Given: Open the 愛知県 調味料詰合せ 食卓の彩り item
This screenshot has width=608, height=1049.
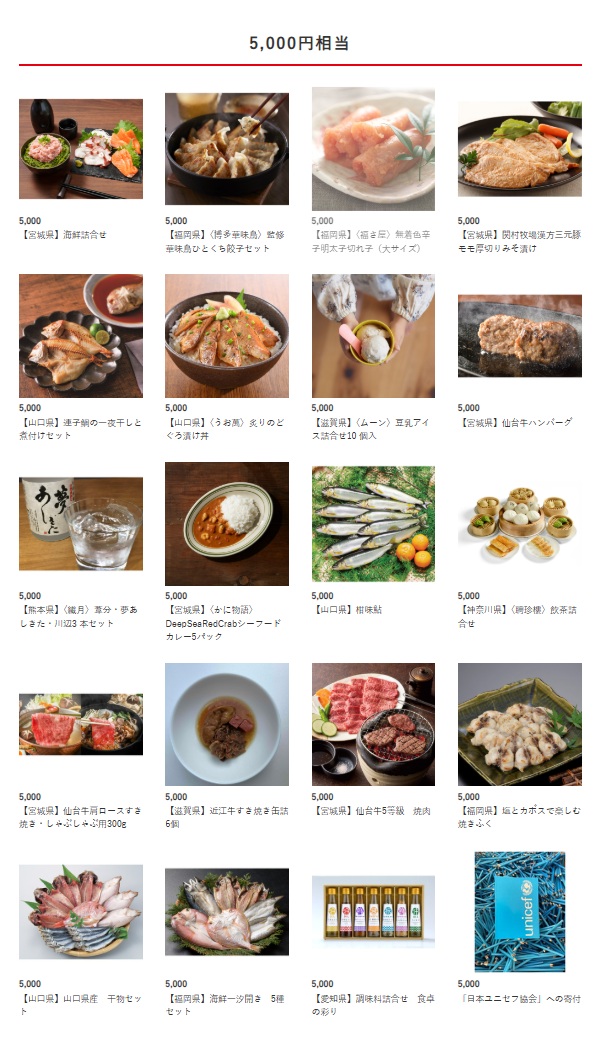Looking at the screenshot, I should point(373,911).
